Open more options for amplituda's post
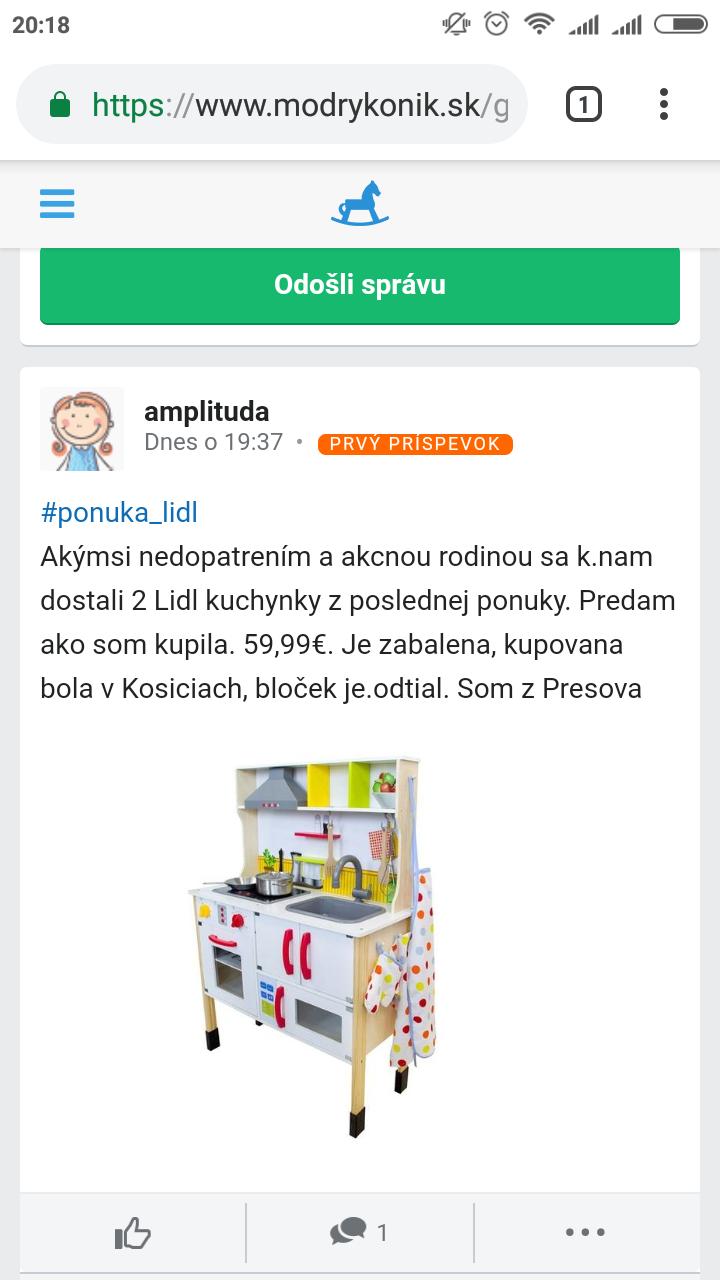The image size is (720, 1280). [x=585, y=1233]
